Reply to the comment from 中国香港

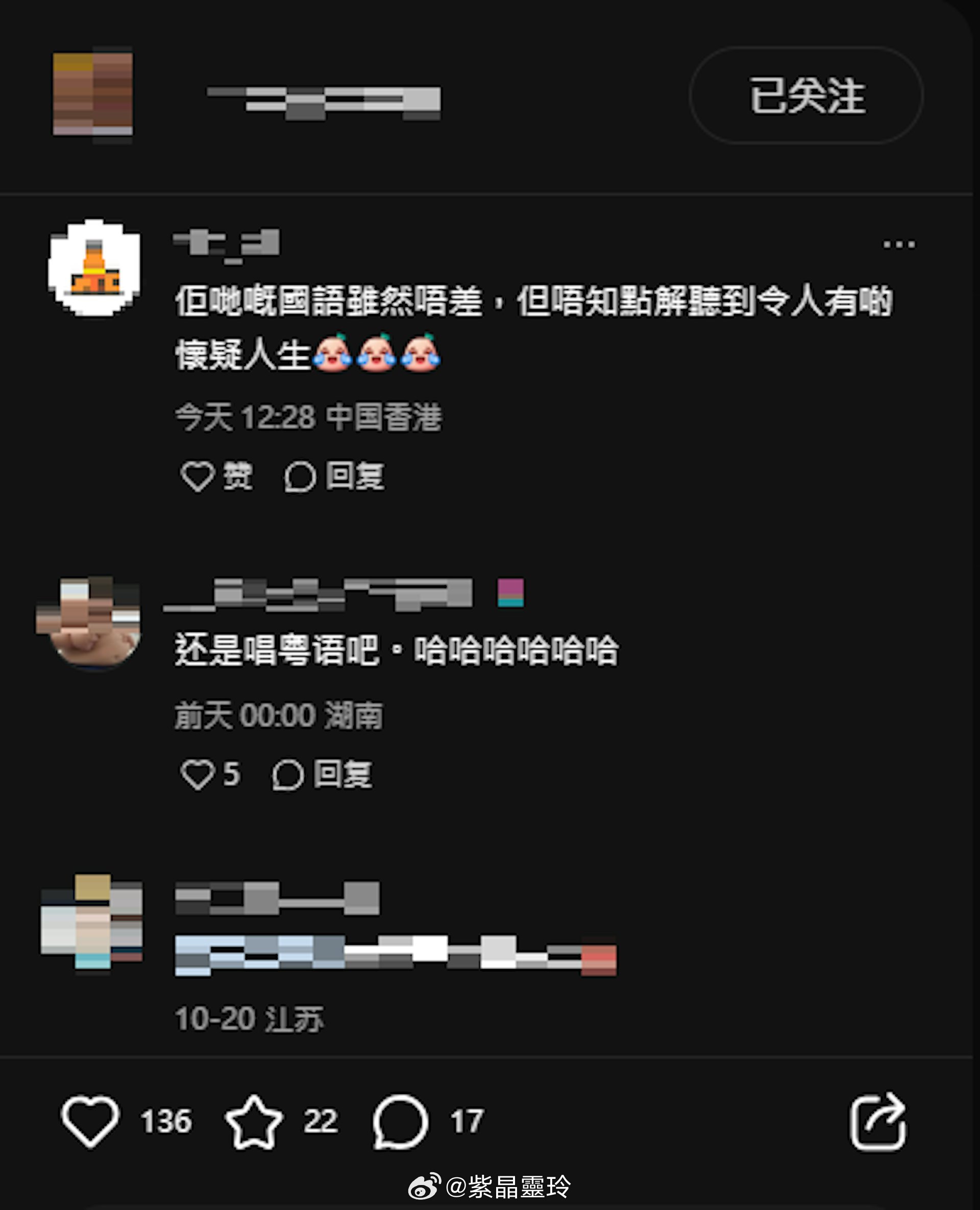point(335,476)
